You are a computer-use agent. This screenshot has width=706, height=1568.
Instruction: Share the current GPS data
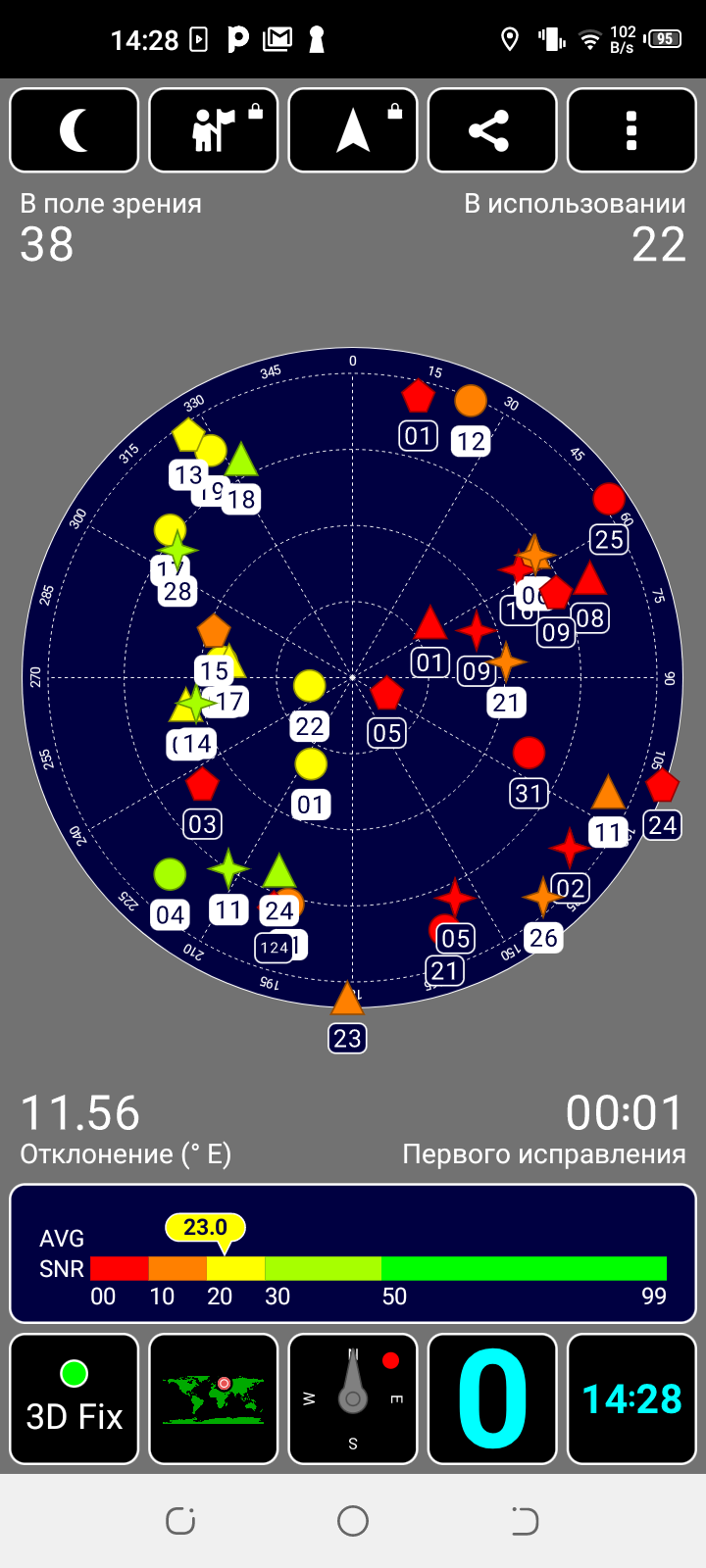(x=492, y=130)
